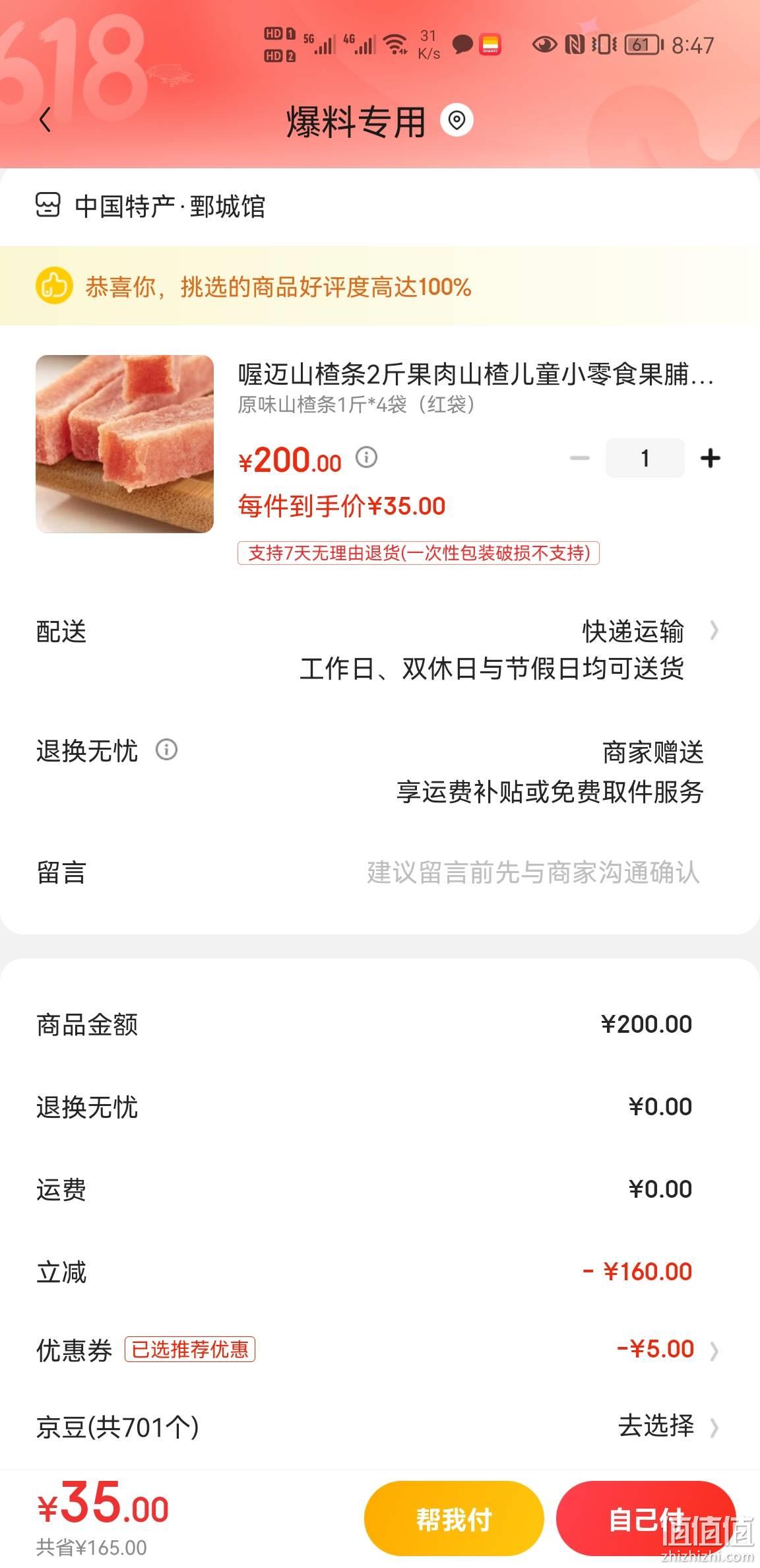This screenshot has height=1568, width=760.
Task: Pay yourself with 自己付
Action: coord(646,1519)
